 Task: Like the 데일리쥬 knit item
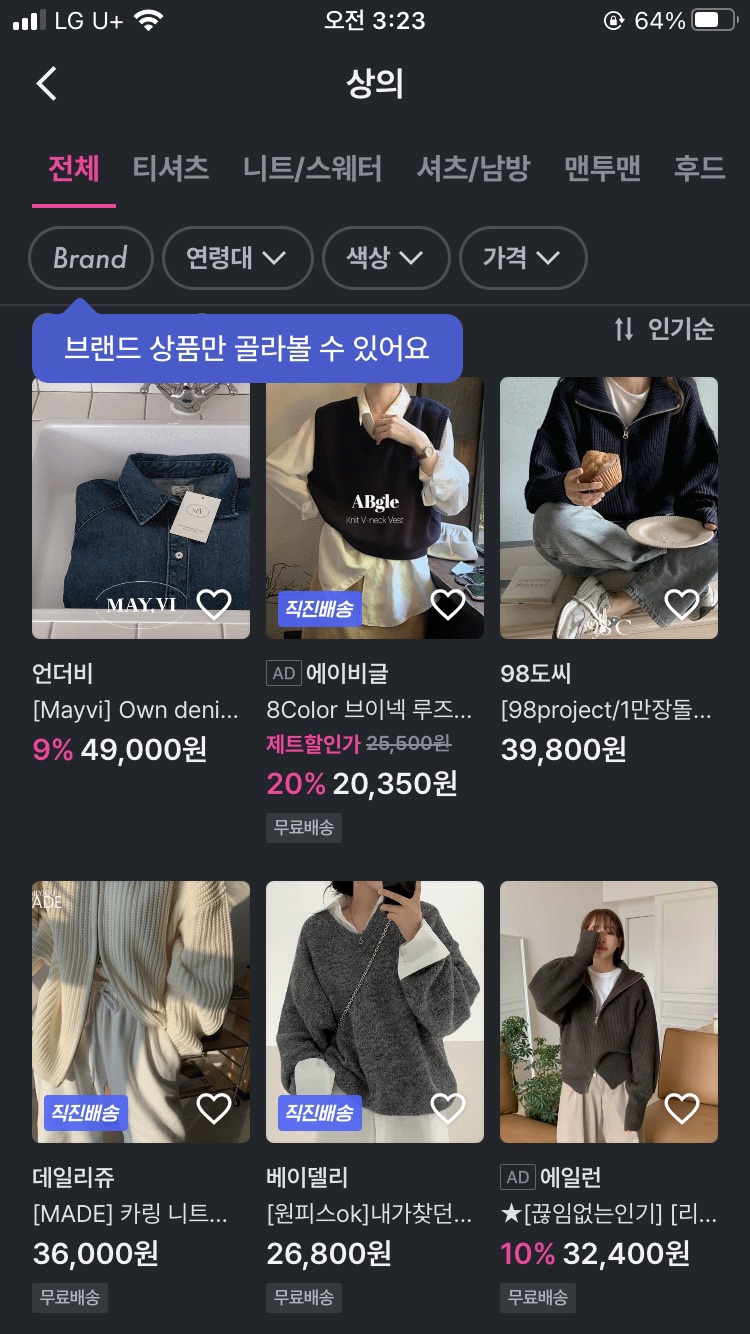(214, 1108)
